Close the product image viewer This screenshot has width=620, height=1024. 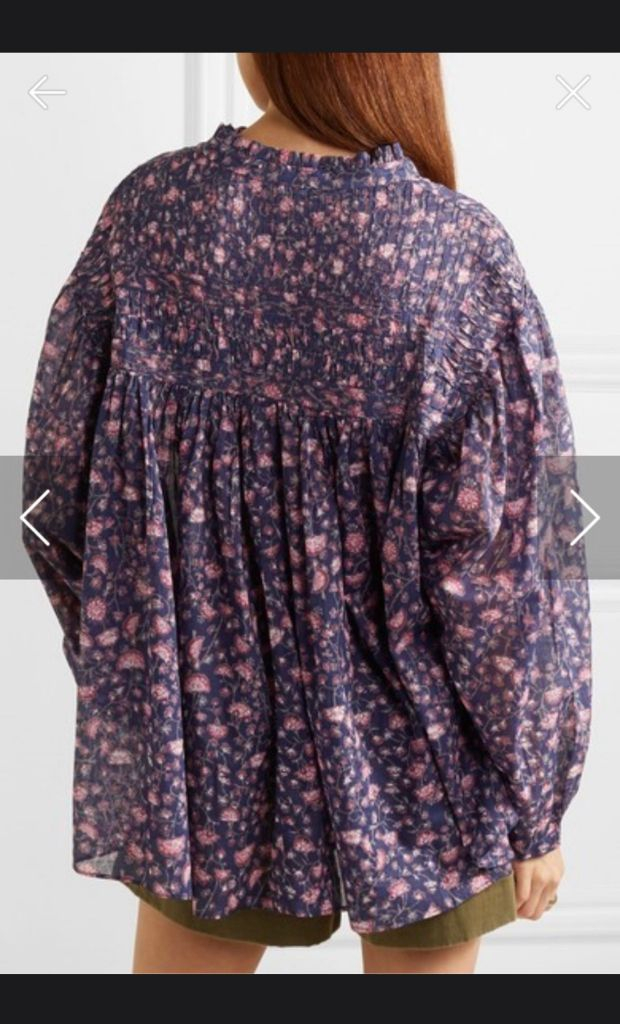pyautogui.click(x=573, y=93)
